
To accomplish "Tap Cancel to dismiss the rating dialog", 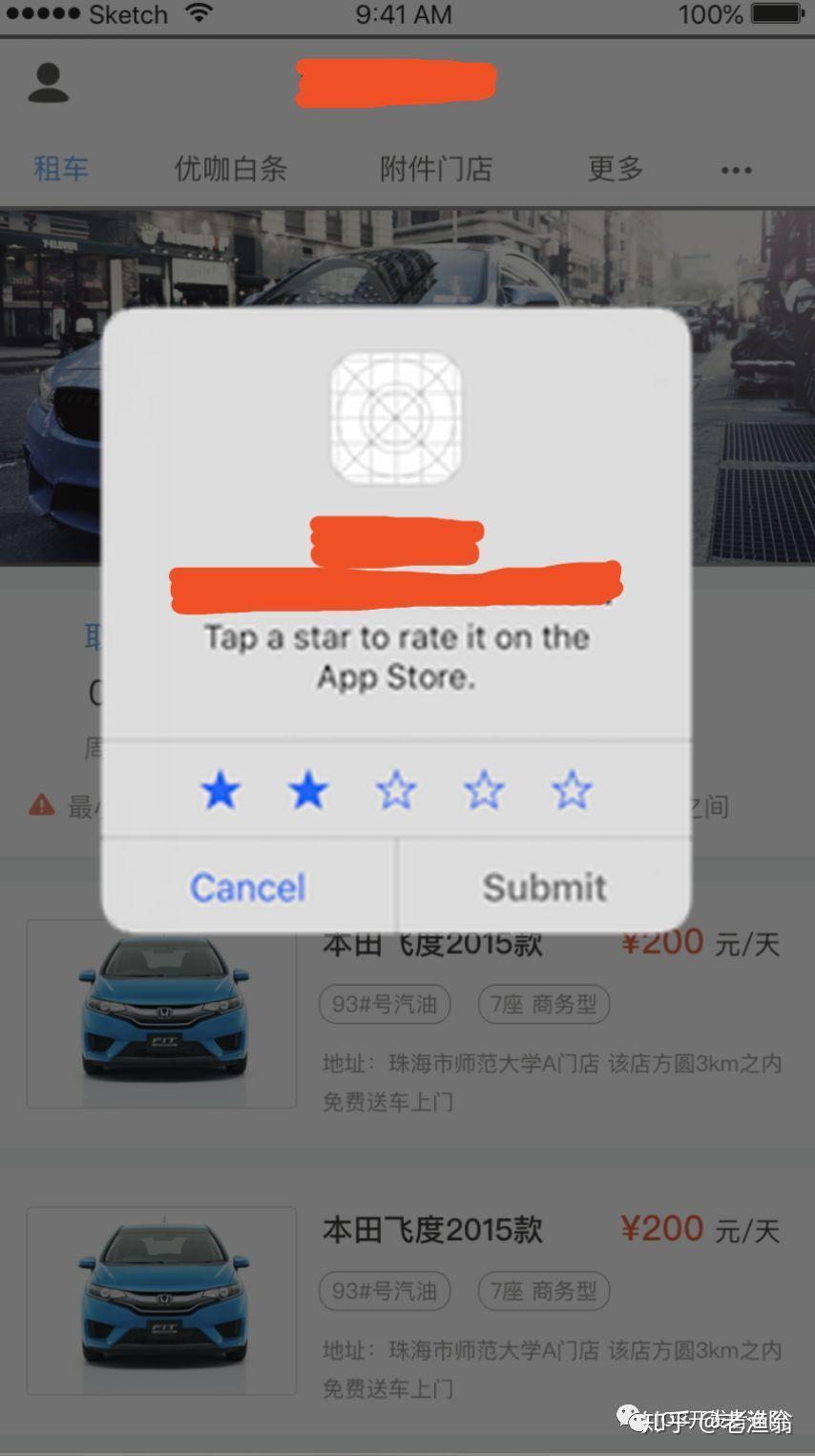I will [247, 886].
